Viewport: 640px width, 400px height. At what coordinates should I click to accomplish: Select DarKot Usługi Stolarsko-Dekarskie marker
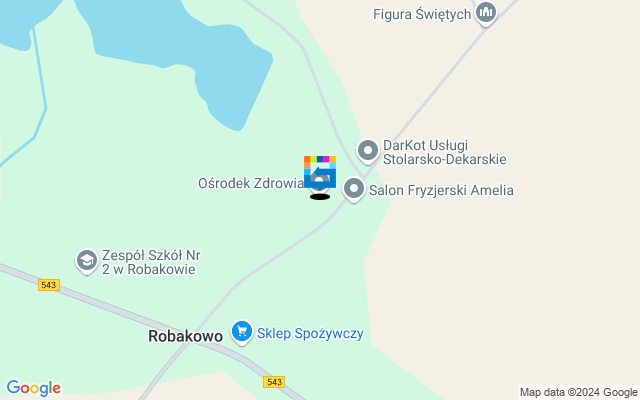click(368, 151)
